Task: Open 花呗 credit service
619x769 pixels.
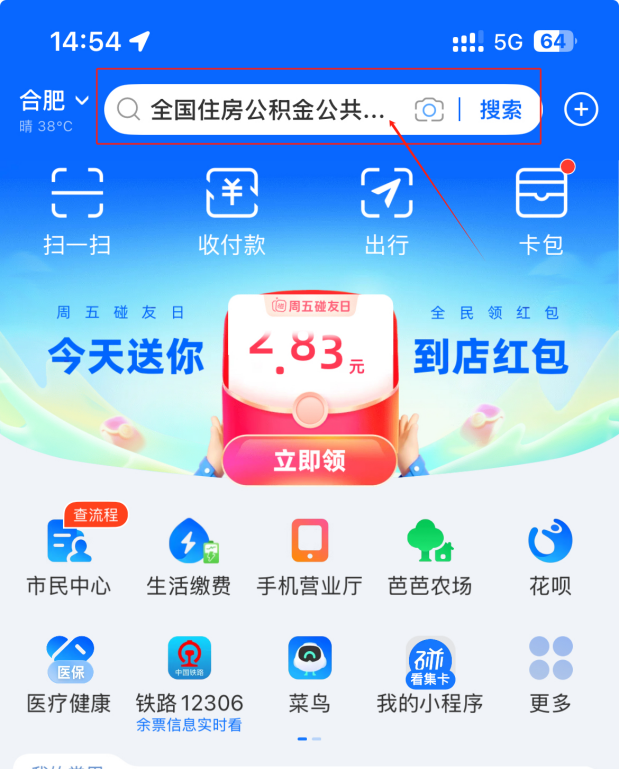Action: pyautogui.click(x=550, y=556)
